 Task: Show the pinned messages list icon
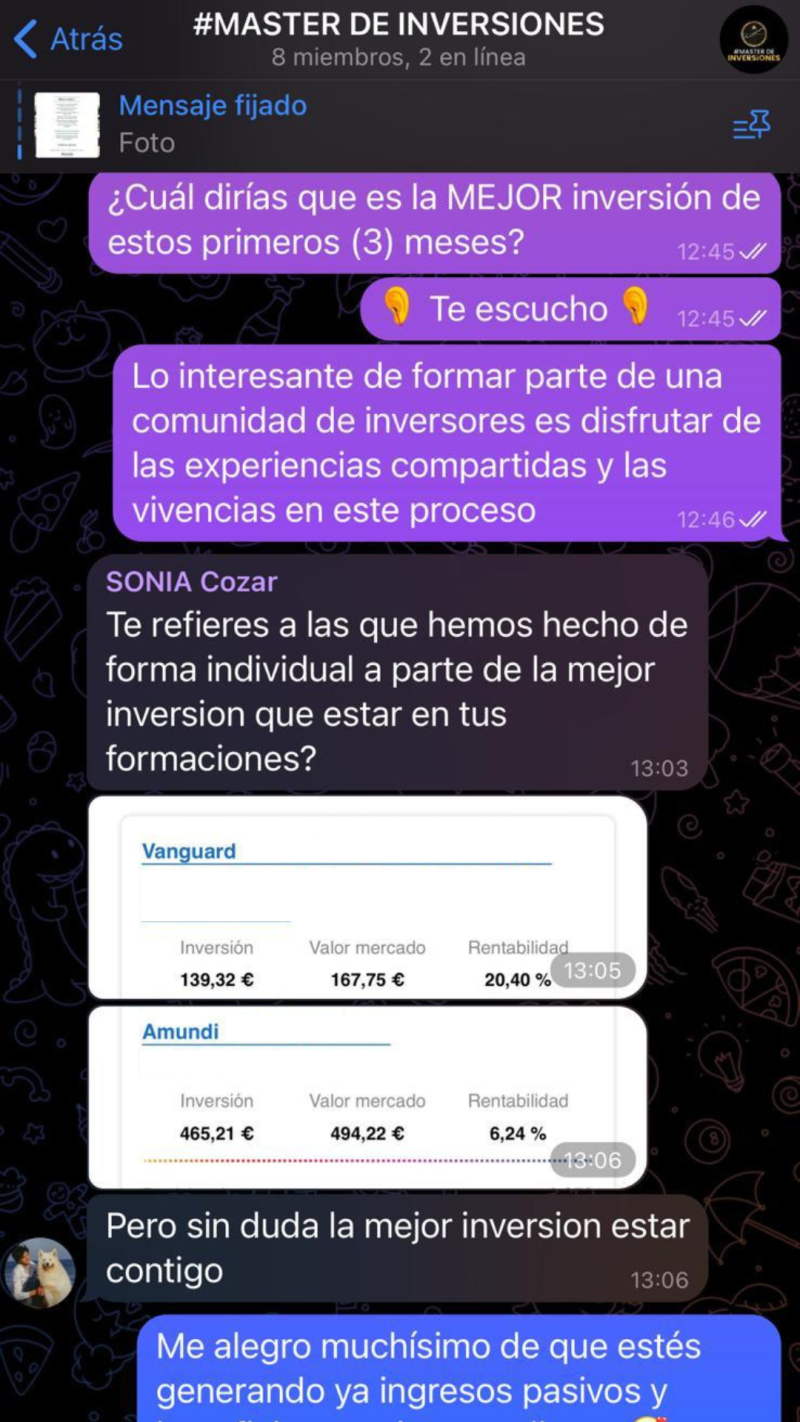751,126
